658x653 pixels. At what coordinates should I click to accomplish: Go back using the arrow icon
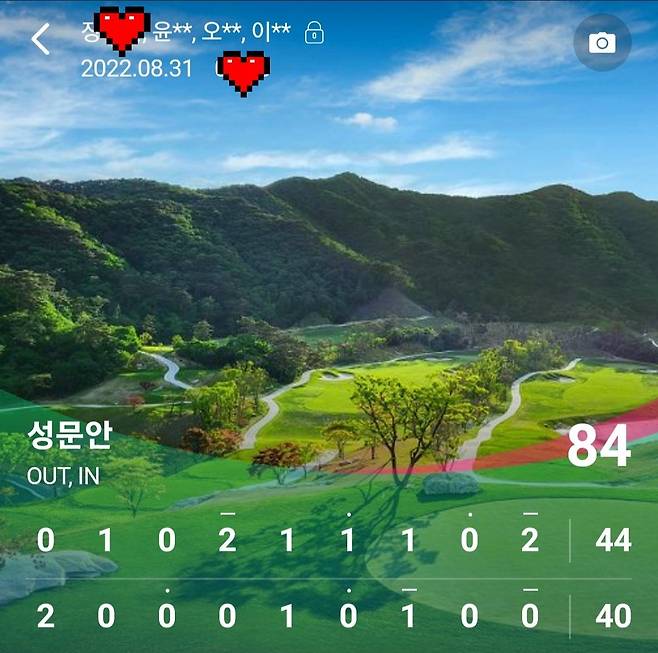(40, 39)
